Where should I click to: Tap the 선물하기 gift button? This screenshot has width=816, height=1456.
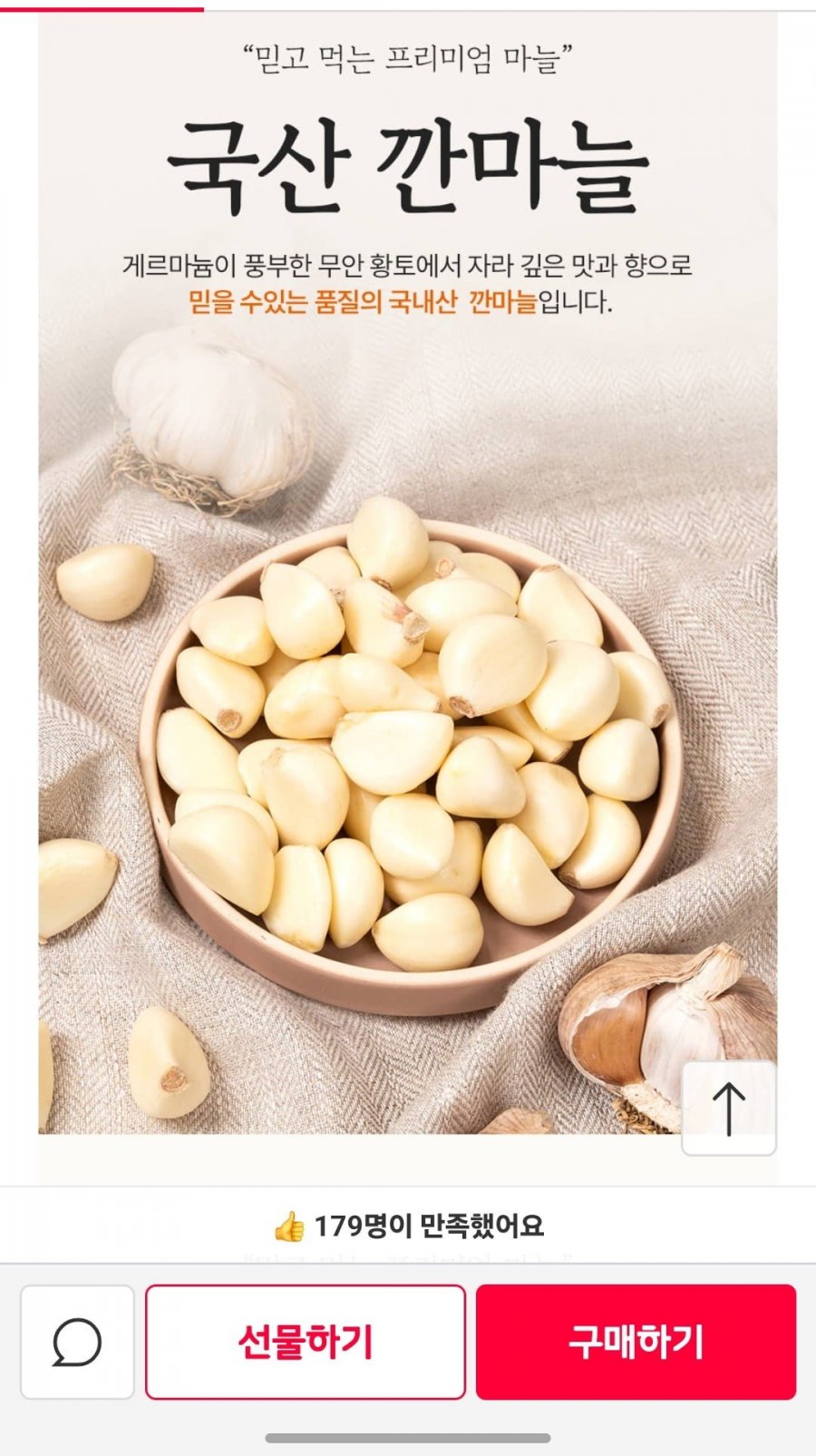click(x=306, y=1342)
